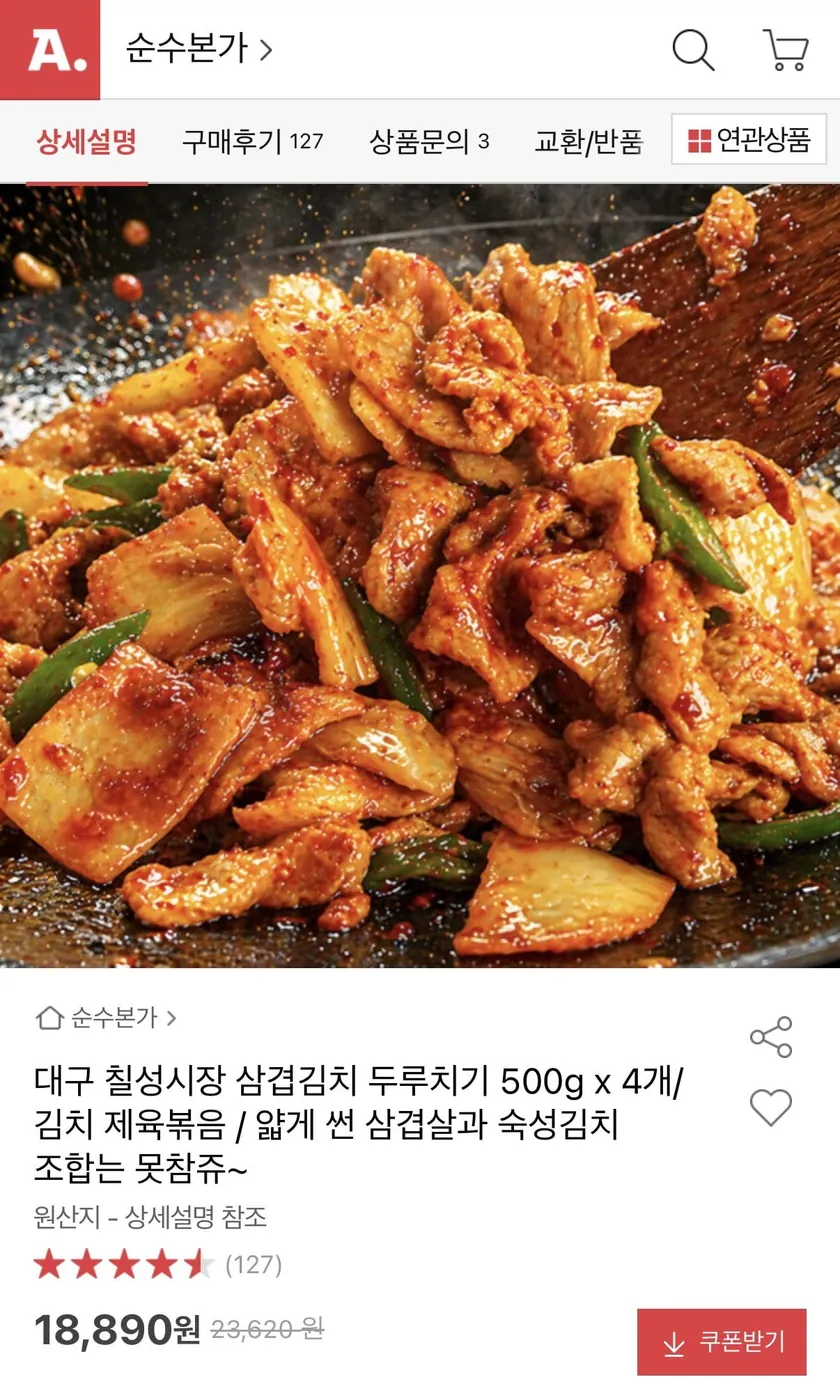Click the red grid icon beside 연관상품
The width and height of the screenshot is (840, 1400).
(x=702, y=140)
